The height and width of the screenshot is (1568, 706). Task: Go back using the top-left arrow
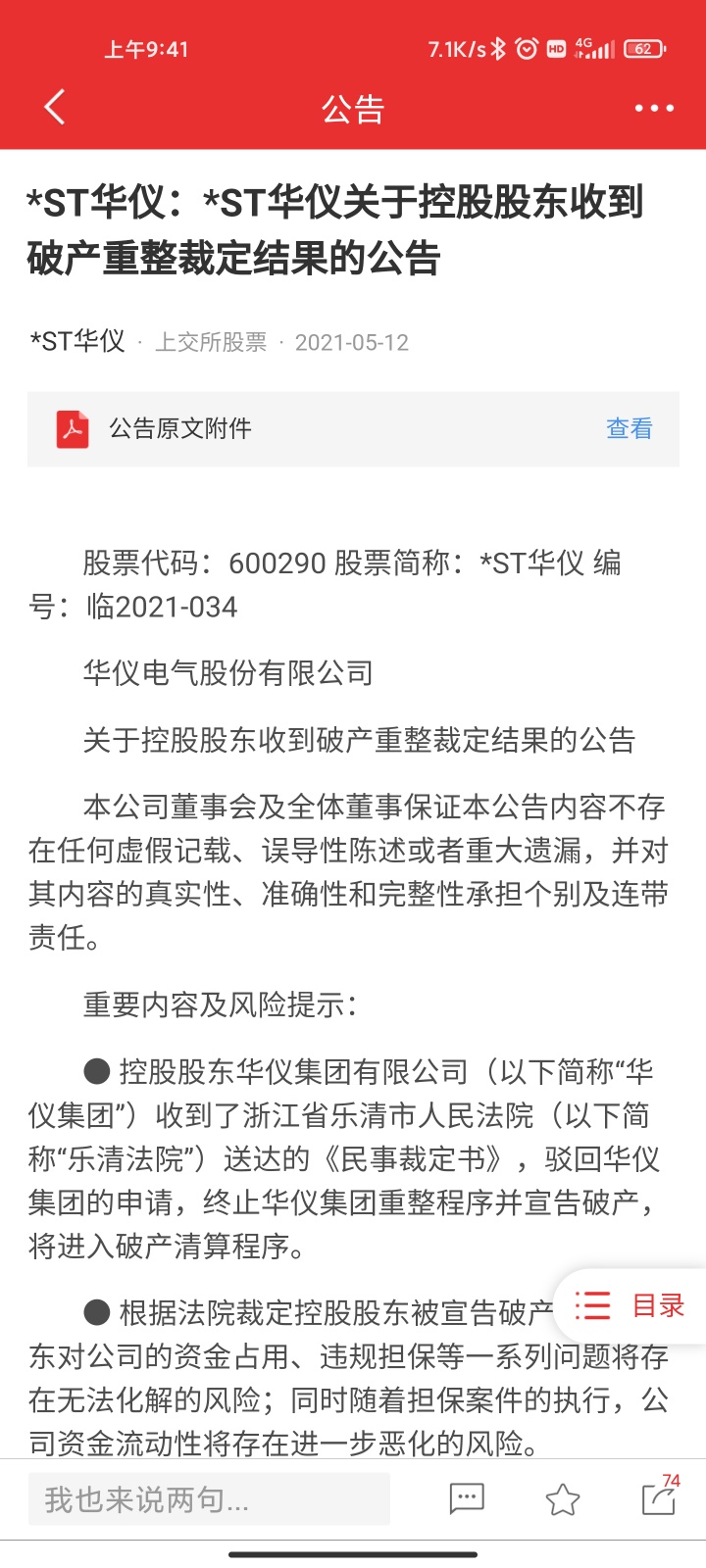point(55,108)
